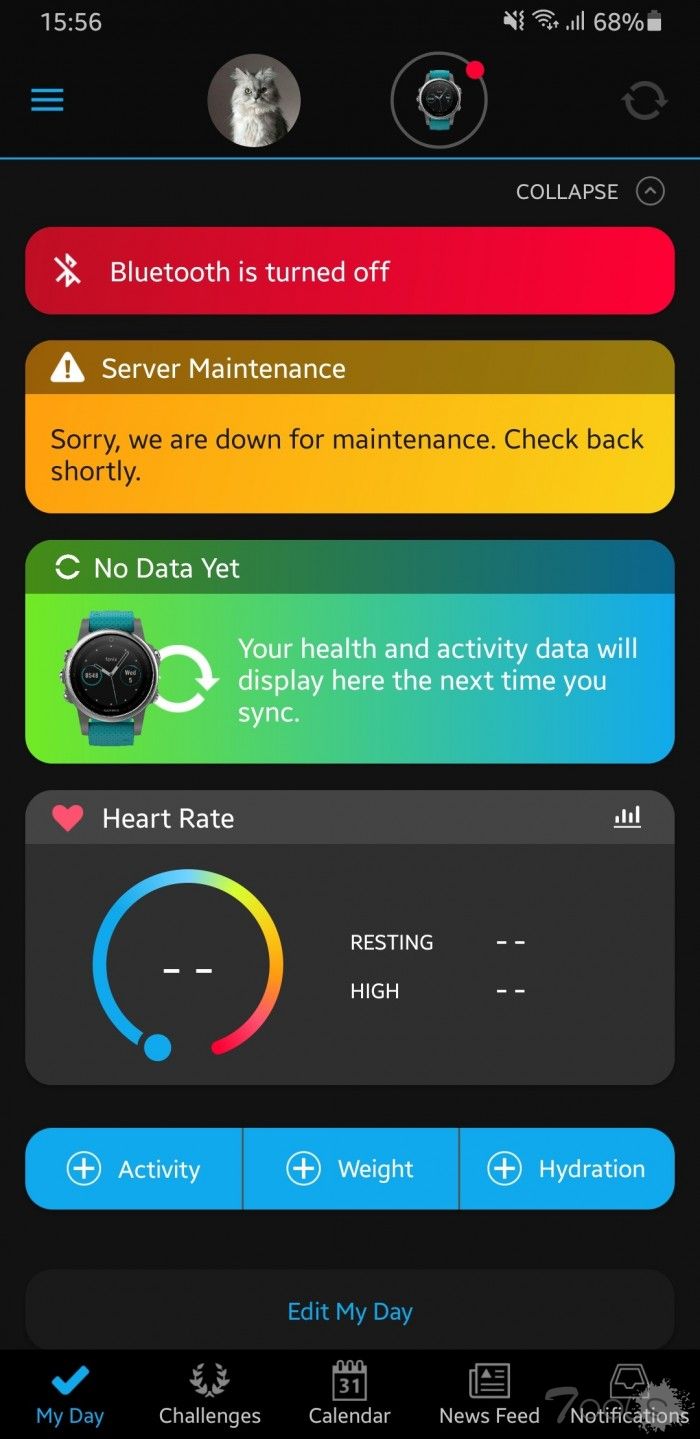
Task: Add a Weight entry
Action: [351, 1169]
